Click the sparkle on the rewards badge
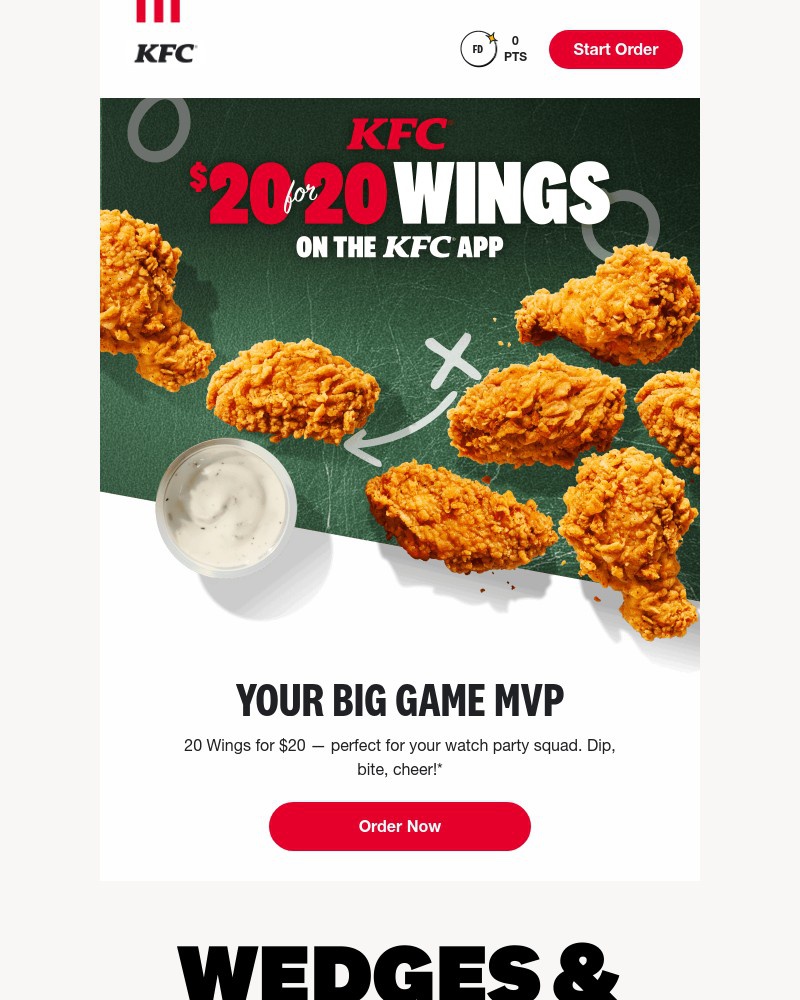 (492, 36)
